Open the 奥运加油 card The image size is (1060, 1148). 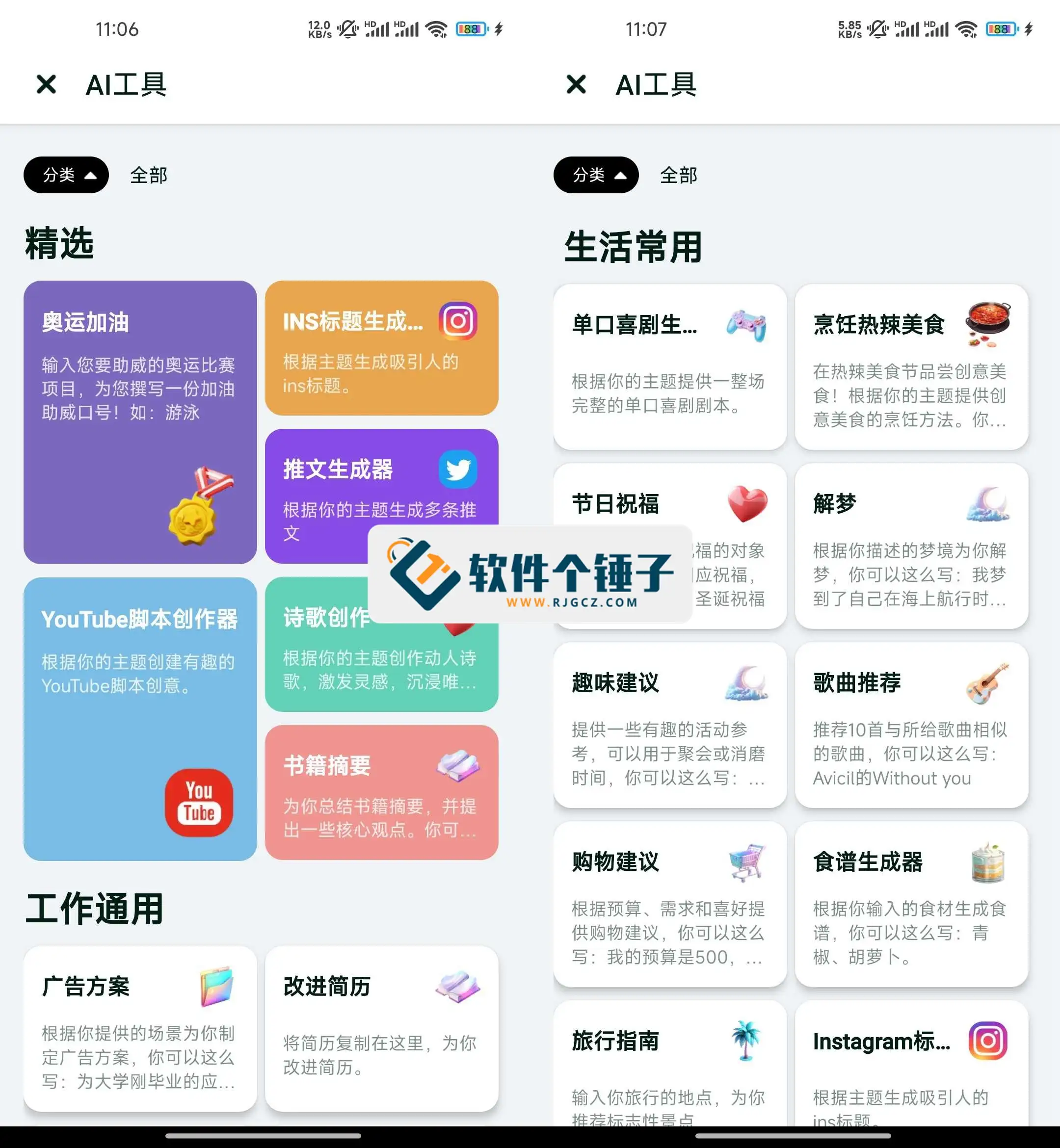pos(139,421)
